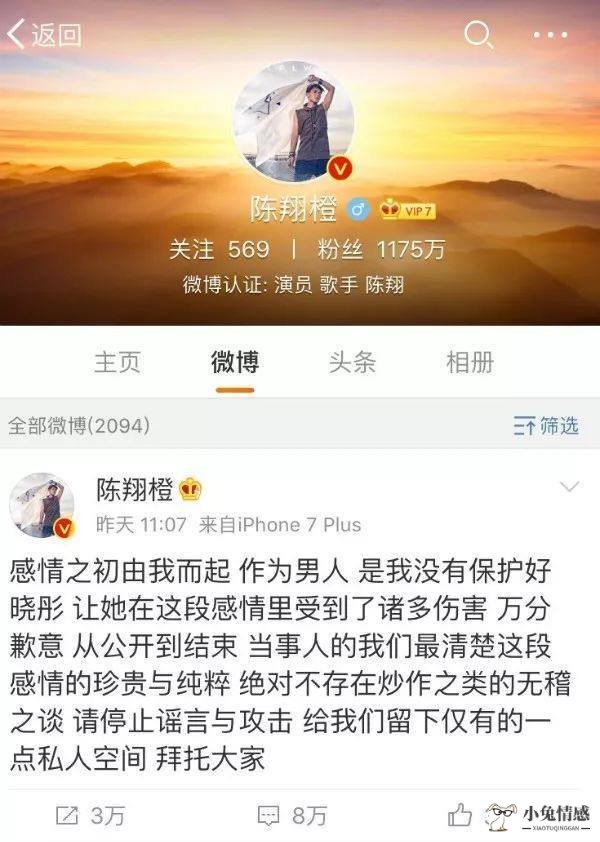
Task: Open comments showing 8万
Action: [x=293, y=815]
